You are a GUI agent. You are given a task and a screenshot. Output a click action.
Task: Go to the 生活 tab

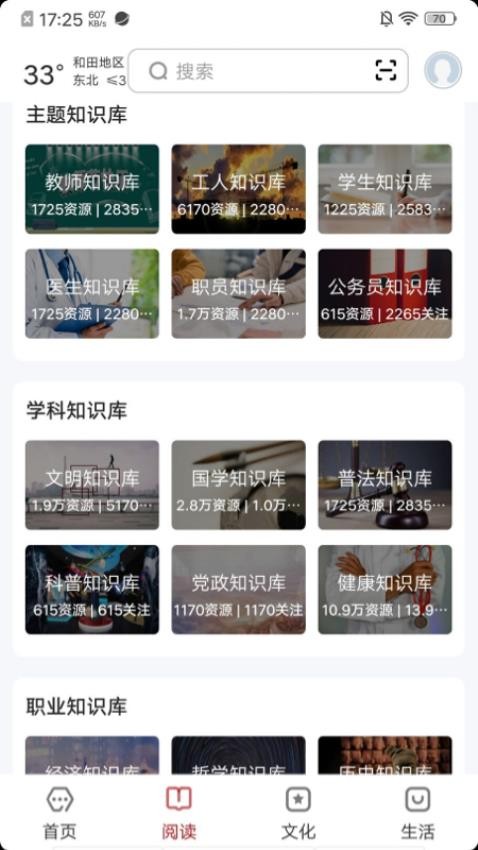click(417, 812)
